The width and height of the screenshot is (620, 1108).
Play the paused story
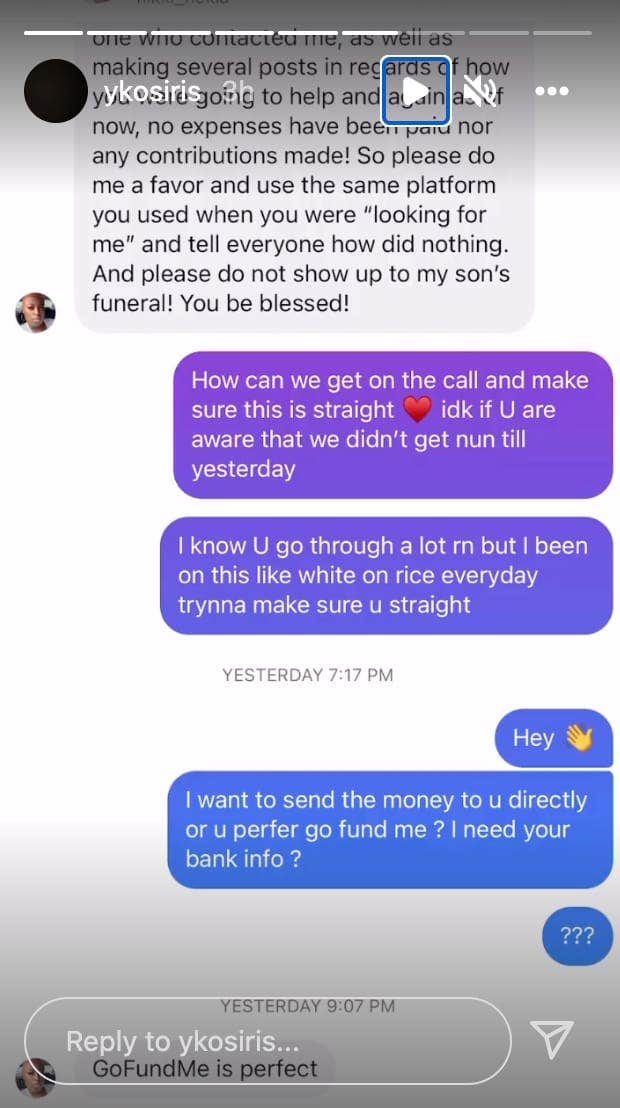[416, 91]
